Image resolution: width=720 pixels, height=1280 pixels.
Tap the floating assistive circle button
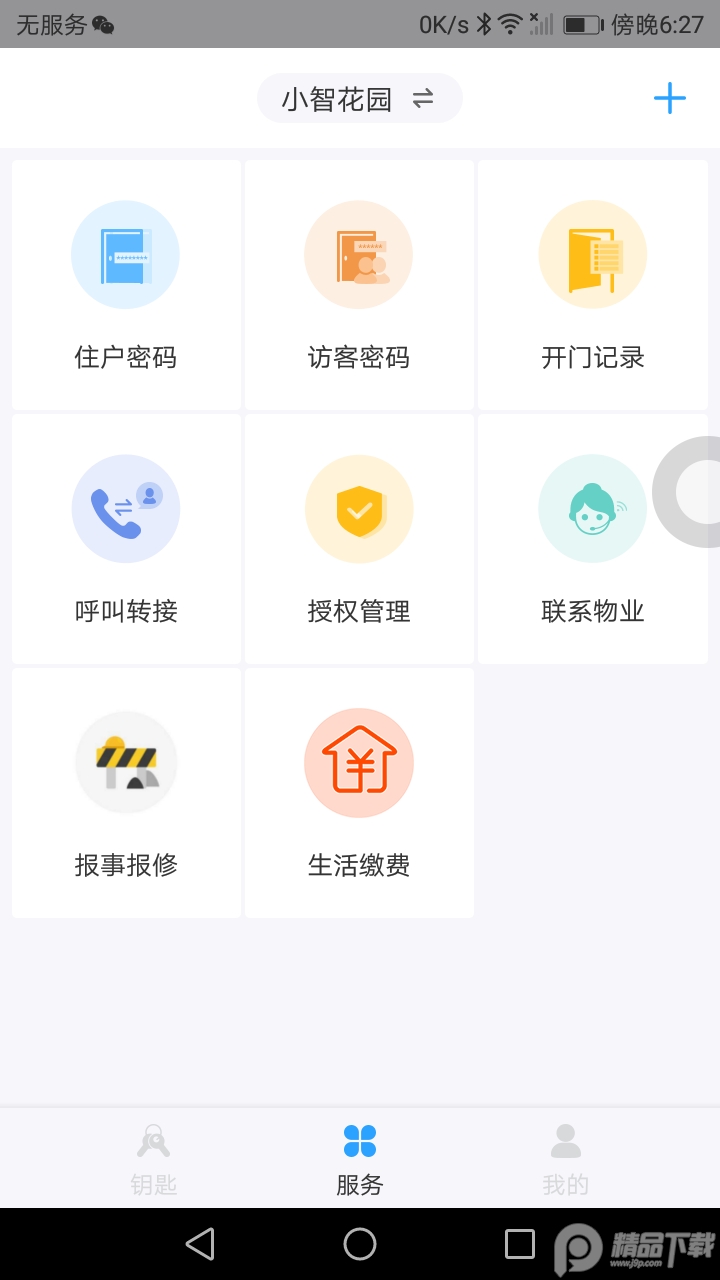(692, 492)
